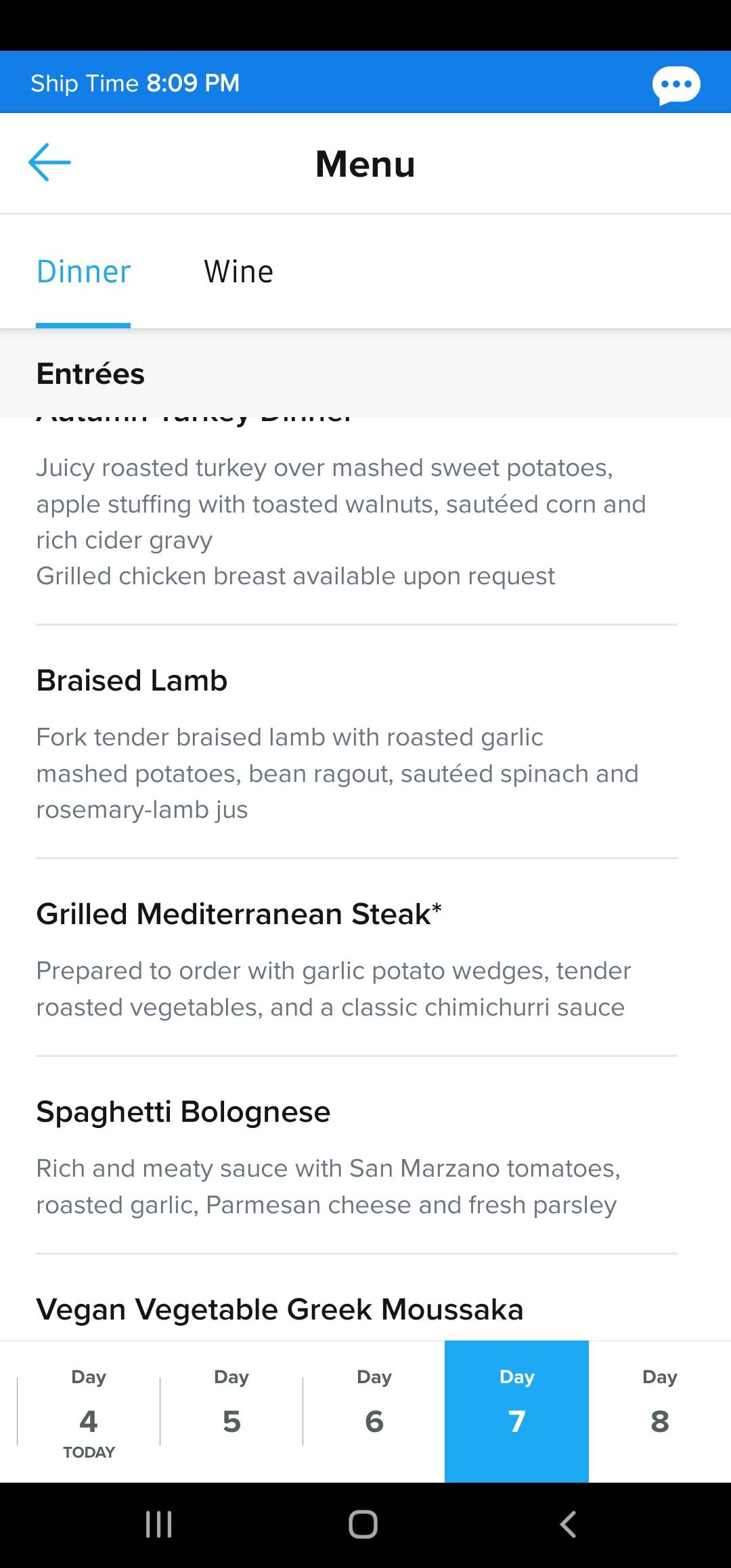This screenshot has height=1568, width=731.
Task: Open the chat bubble icon
Action: (675, 85)
